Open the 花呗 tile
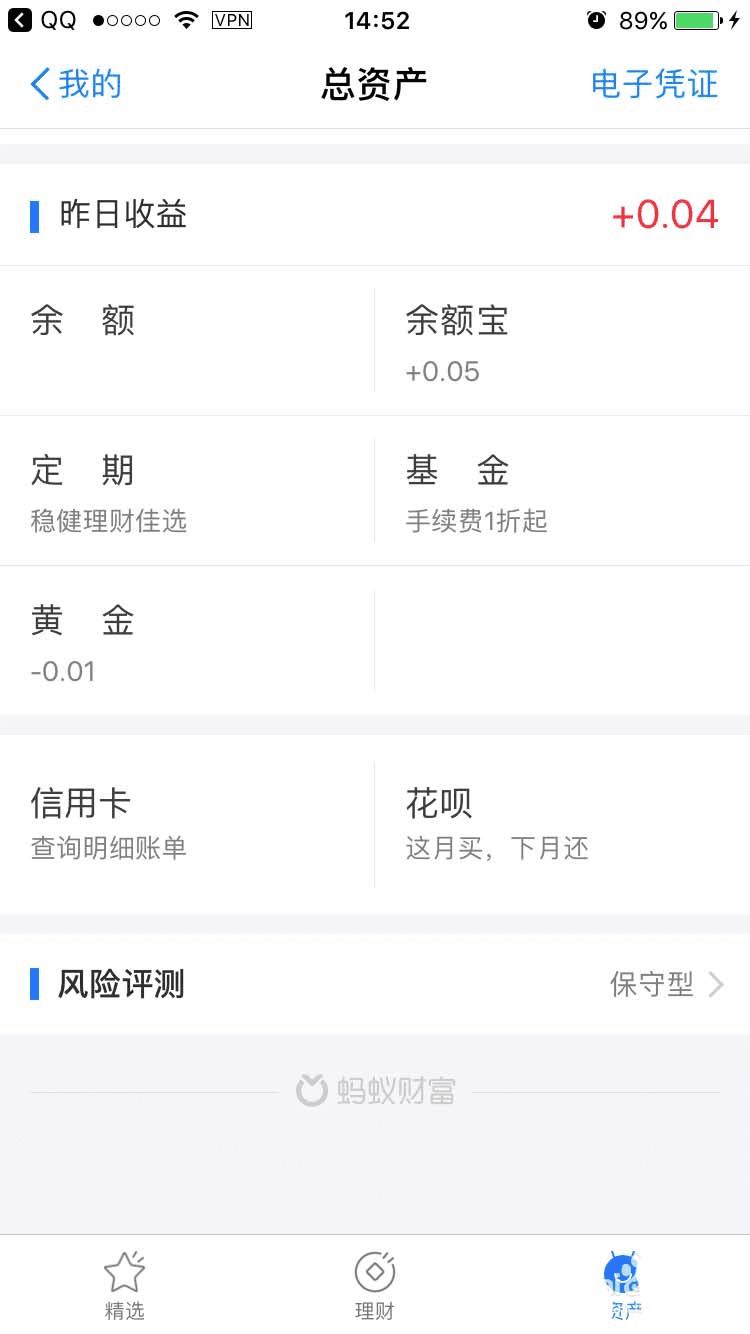 tap(562, 823)
